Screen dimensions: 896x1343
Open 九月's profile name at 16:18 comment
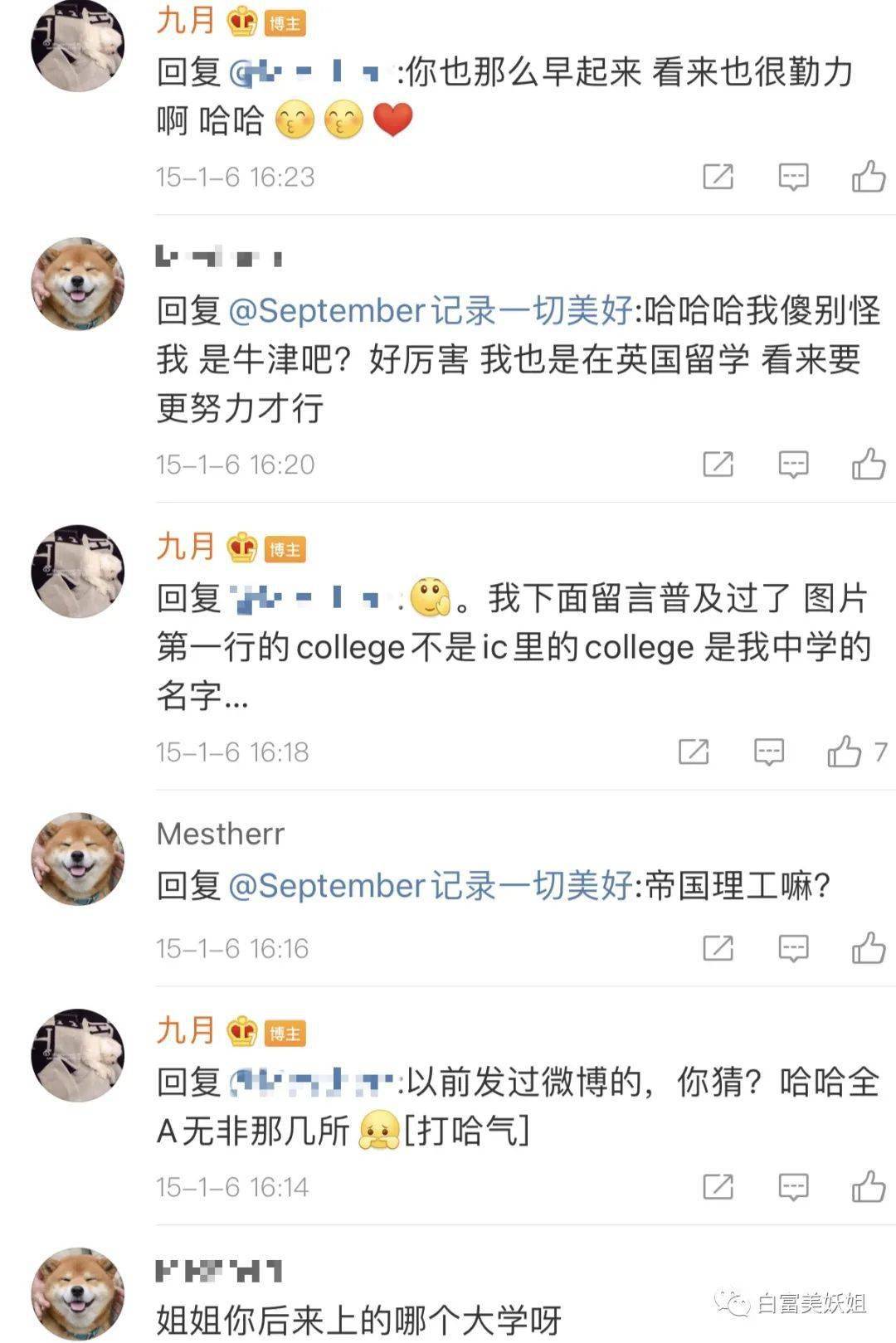coord(186,547)
